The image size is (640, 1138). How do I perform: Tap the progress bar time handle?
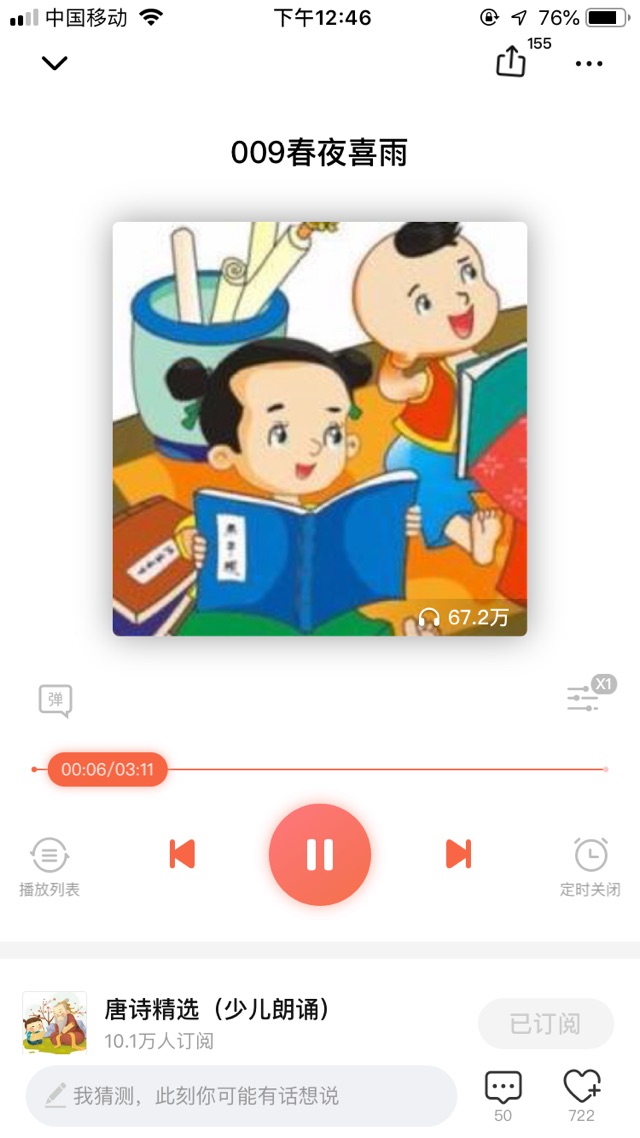(x=107, y=769)
